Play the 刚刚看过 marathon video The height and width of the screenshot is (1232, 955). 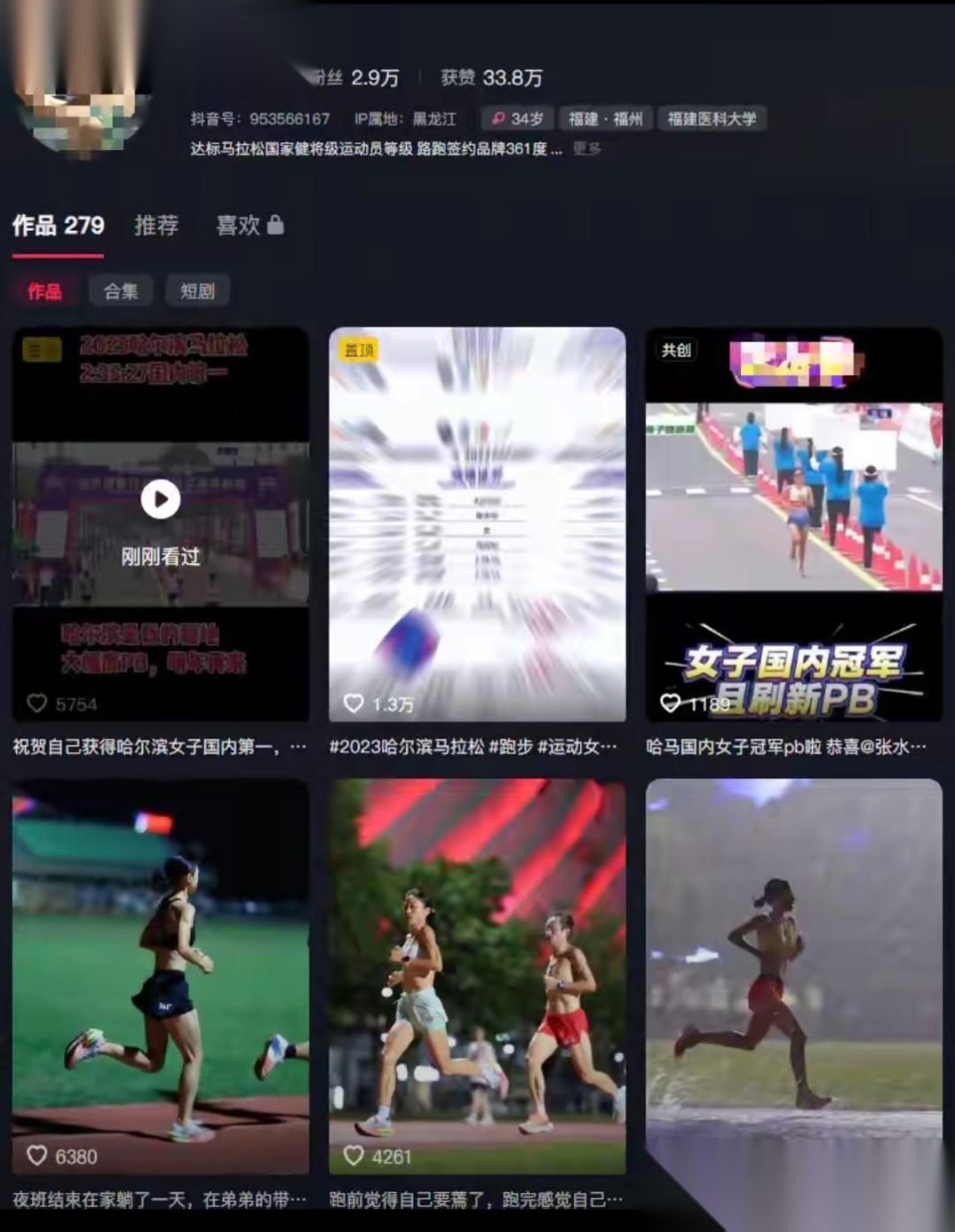[x=160, y=524]
